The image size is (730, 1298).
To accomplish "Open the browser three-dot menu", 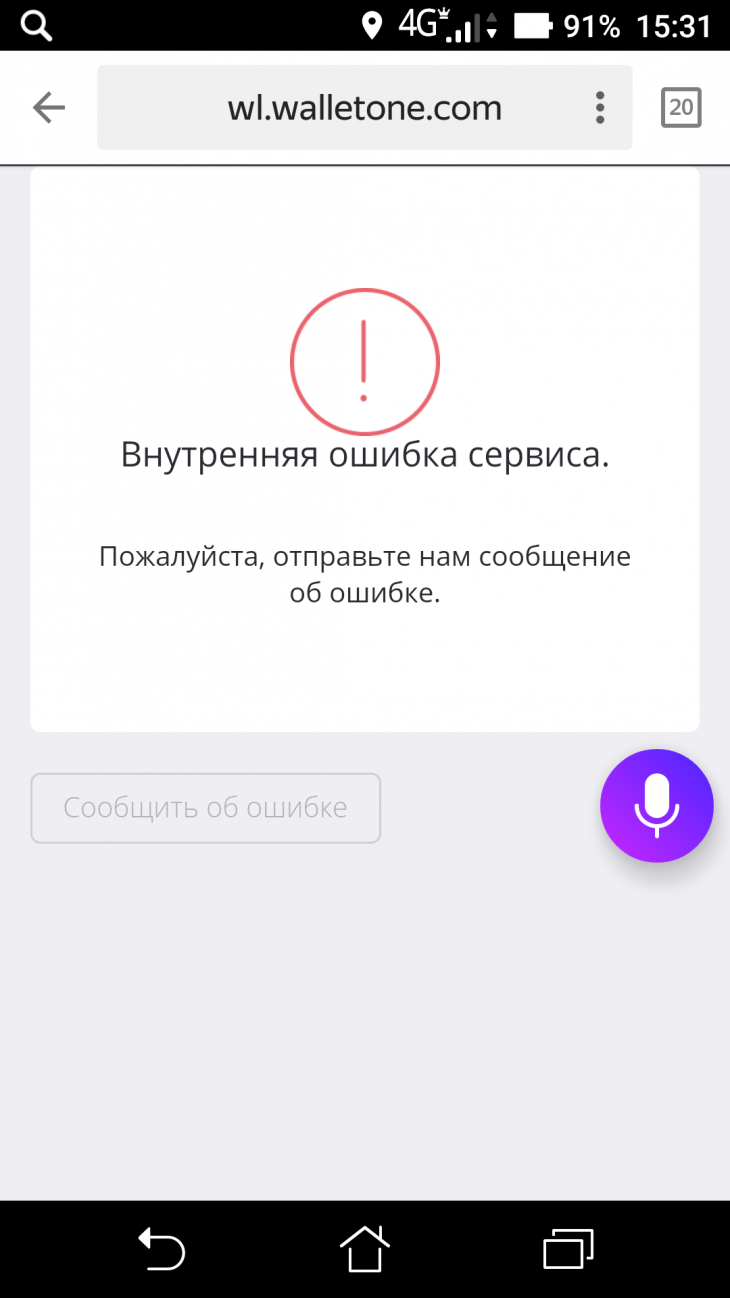I will (600, 108).
